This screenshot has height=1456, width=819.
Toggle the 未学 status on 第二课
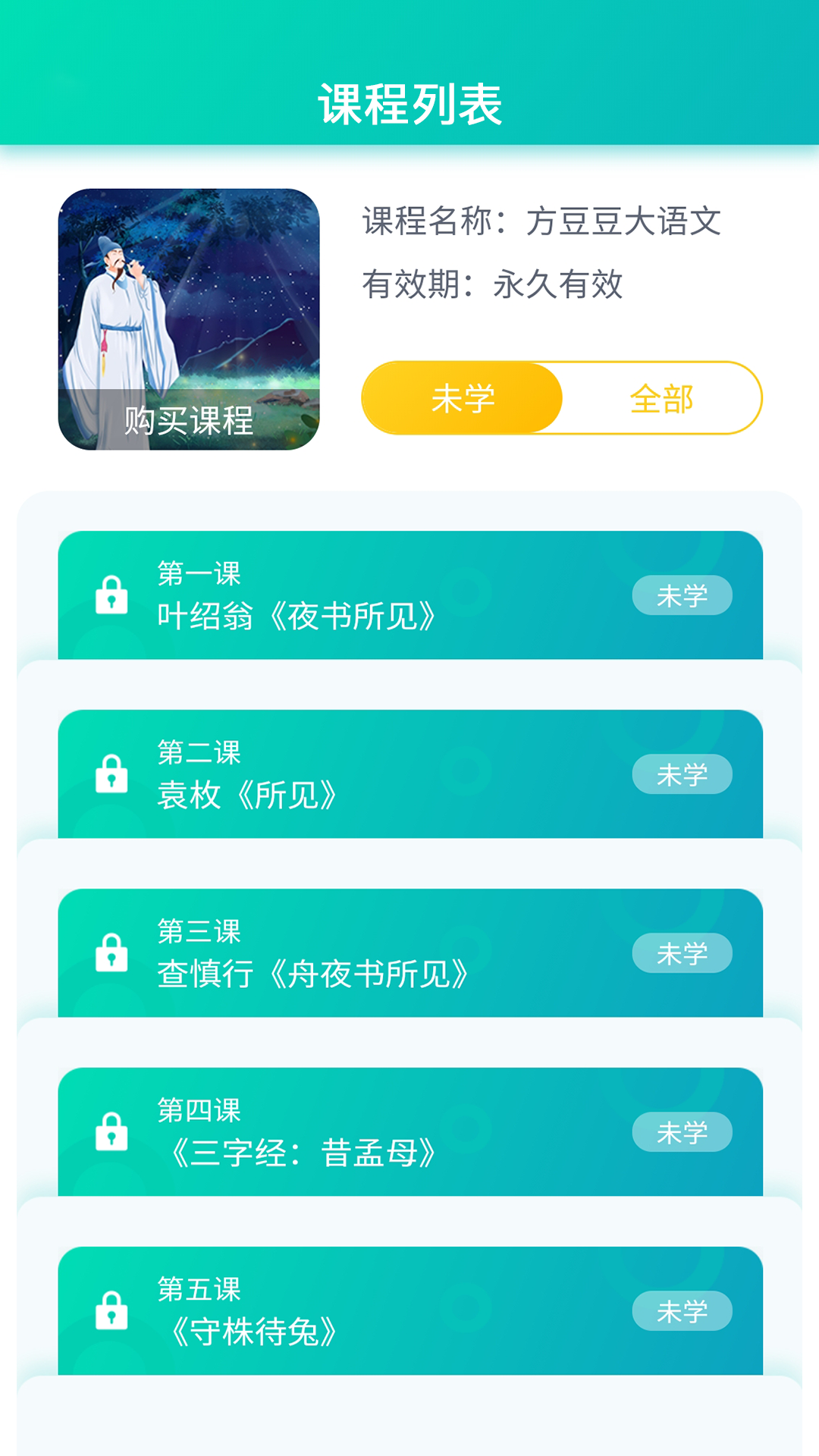[x=680, y=775]
